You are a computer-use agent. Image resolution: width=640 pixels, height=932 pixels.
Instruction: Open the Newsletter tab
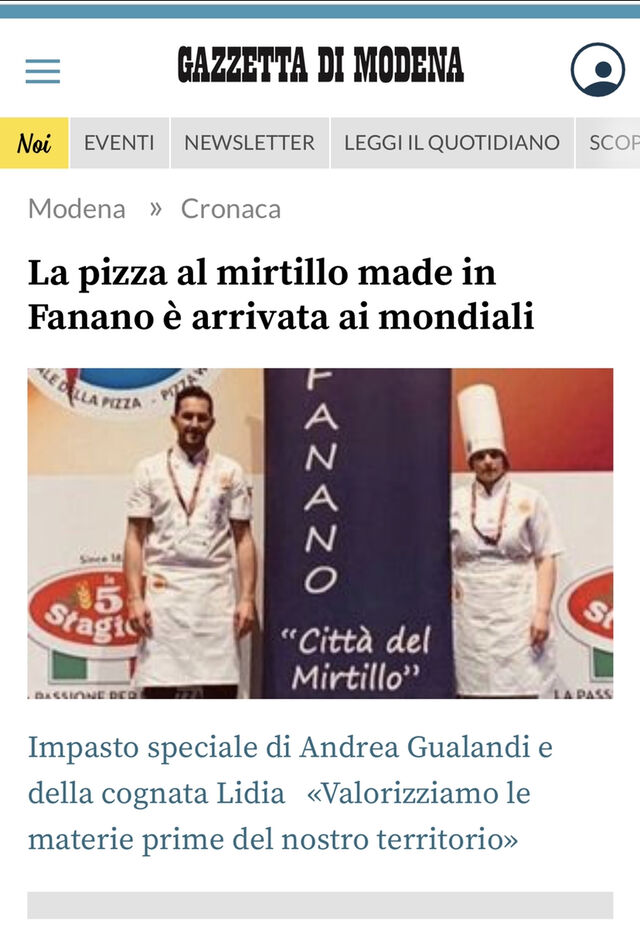[x=250, y=143]
